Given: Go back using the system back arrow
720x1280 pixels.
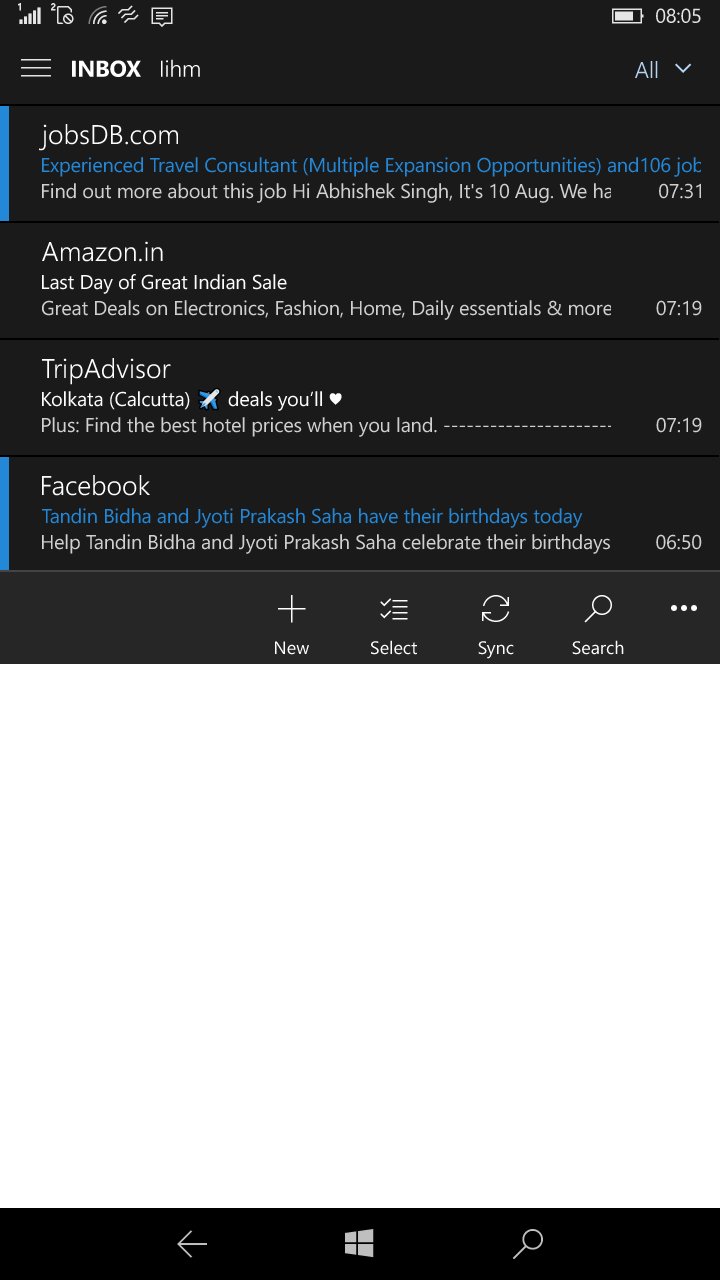Looking at the screenshot, I should (191, 1244).
